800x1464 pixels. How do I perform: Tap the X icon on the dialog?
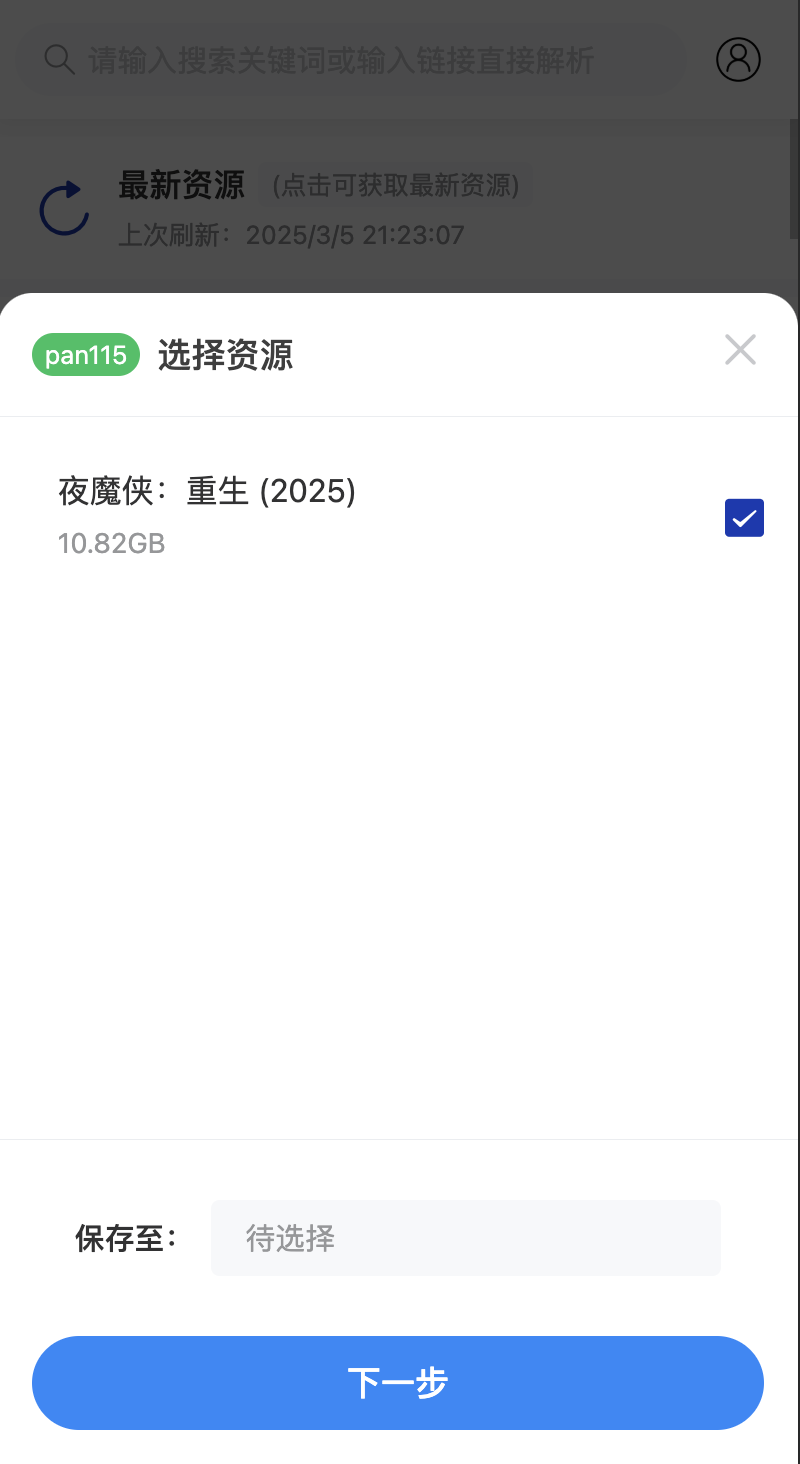click(740, 349)
